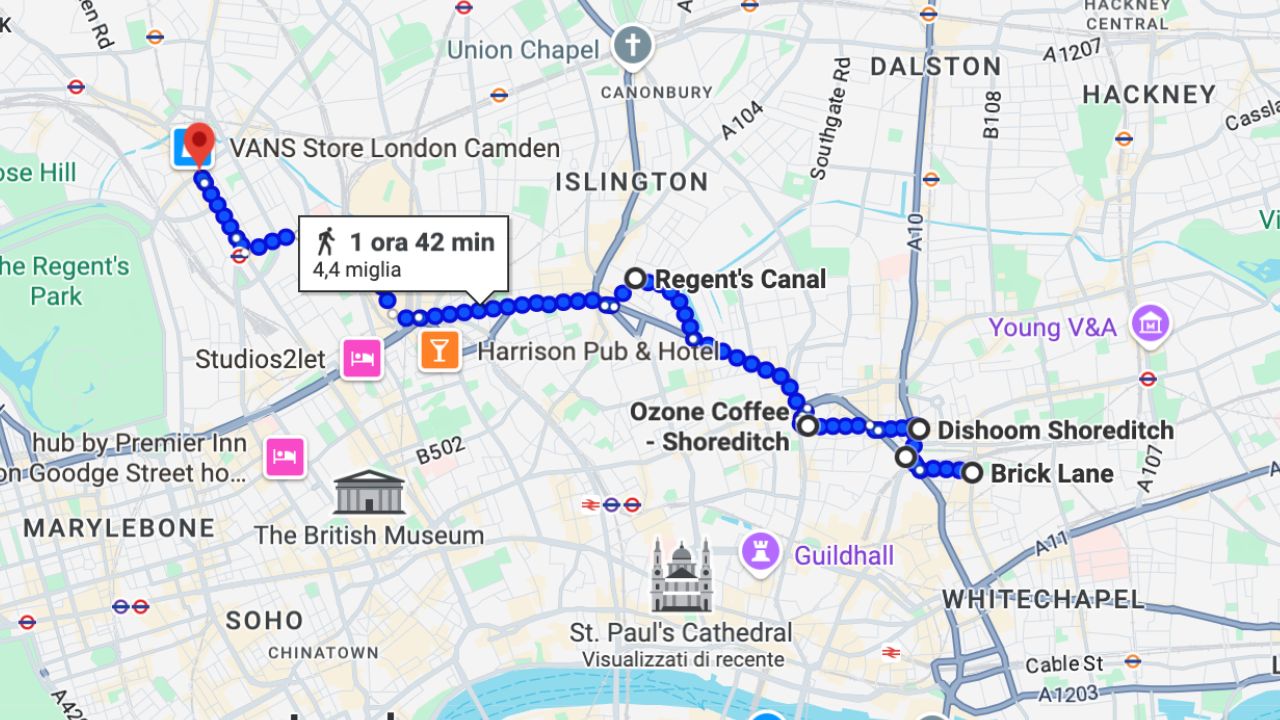This screenshot has height=720, width=1280.
Task: Open the Ozone Coffee Shoreditch stop
Action: tap(808, 426)
